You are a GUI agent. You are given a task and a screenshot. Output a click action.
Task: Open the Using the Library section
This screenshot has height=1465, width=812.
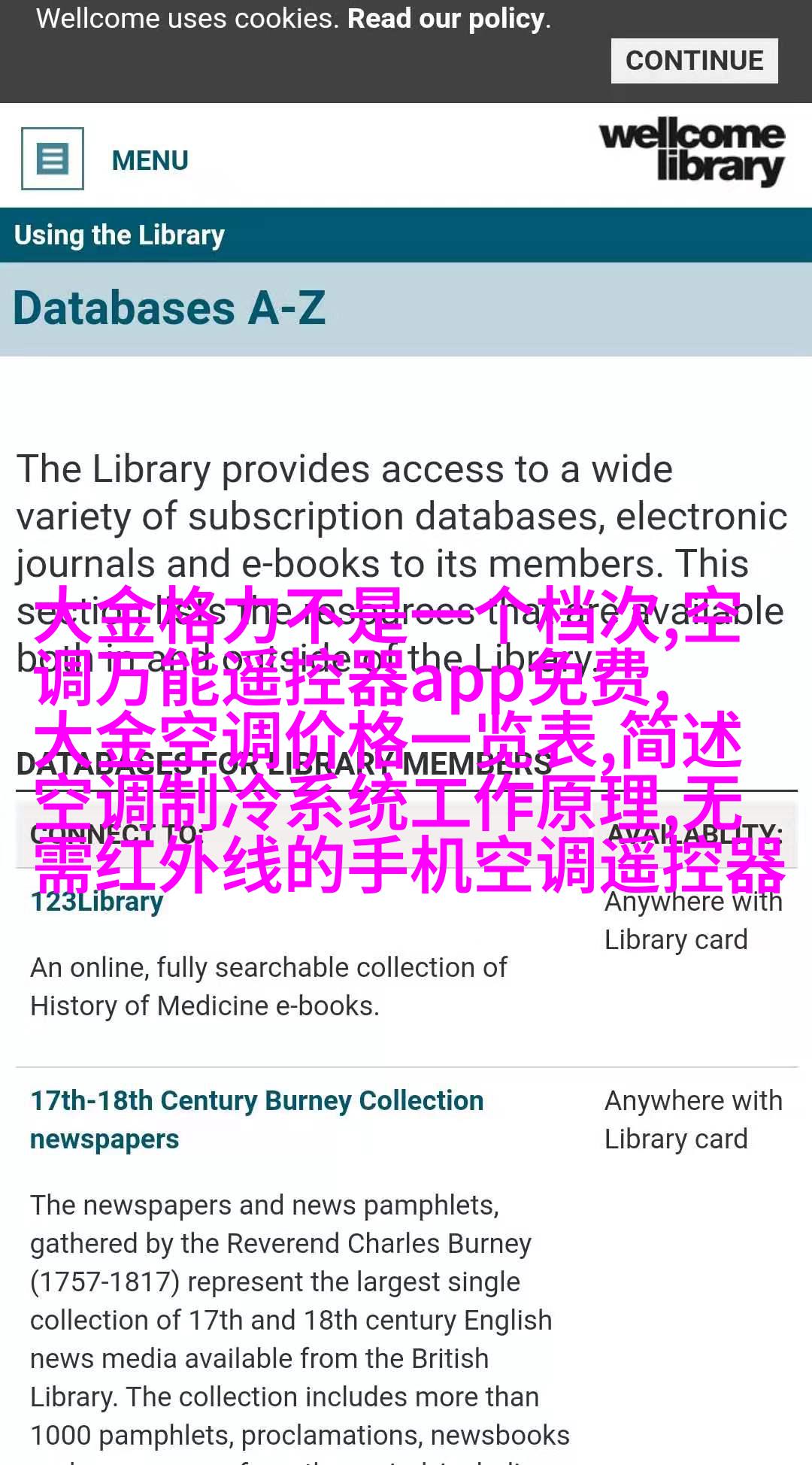click(120, 235)
